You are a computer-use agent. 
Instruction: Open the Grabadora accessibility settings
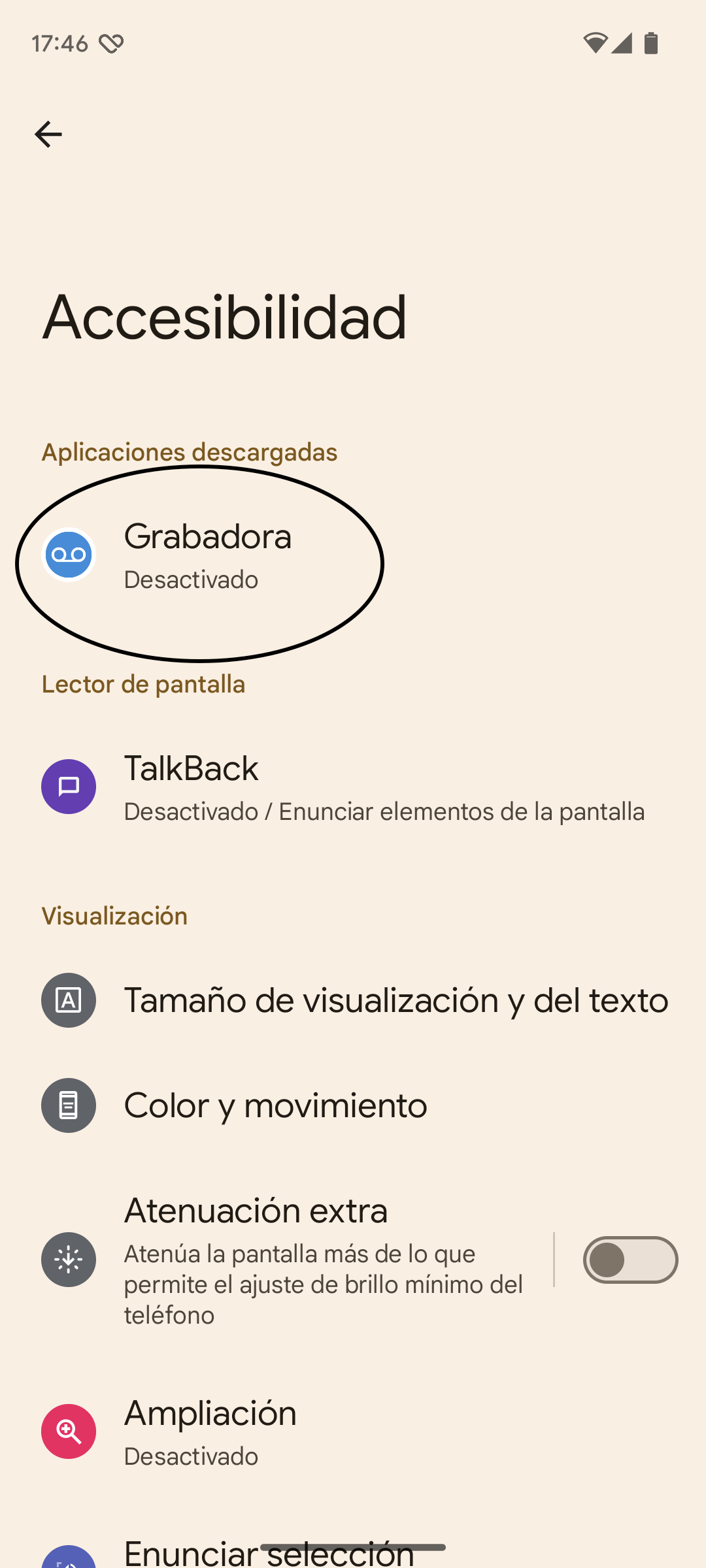click(x=353, y=557)
